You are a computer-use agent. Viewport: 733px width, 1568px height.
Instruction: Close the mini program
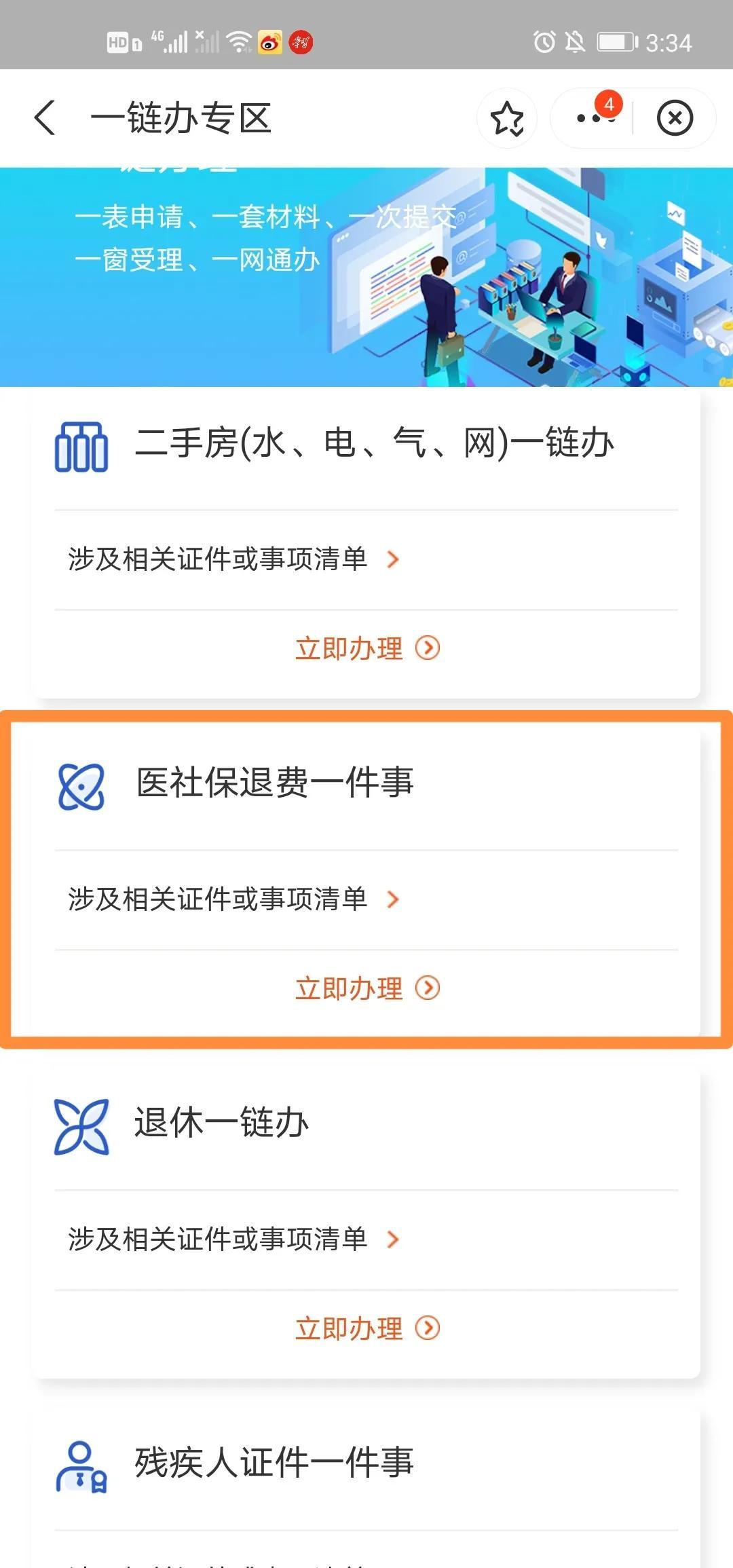coord(675,118)
